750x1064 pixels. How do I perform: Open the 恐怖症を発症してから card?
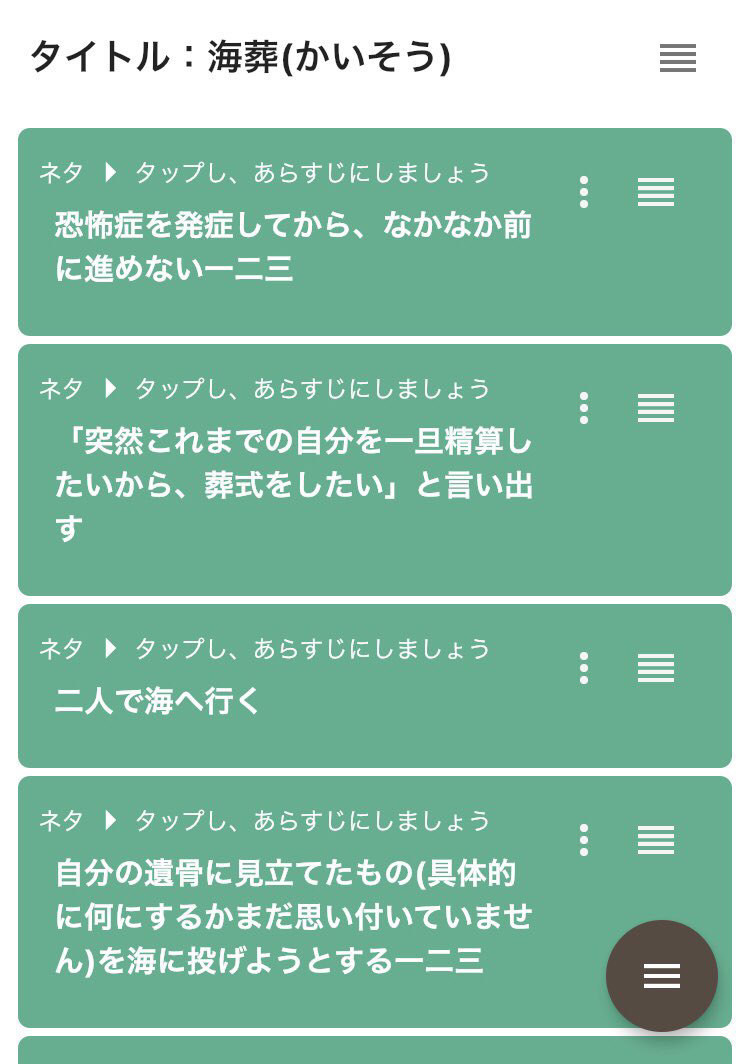click(x=293, y=247)
